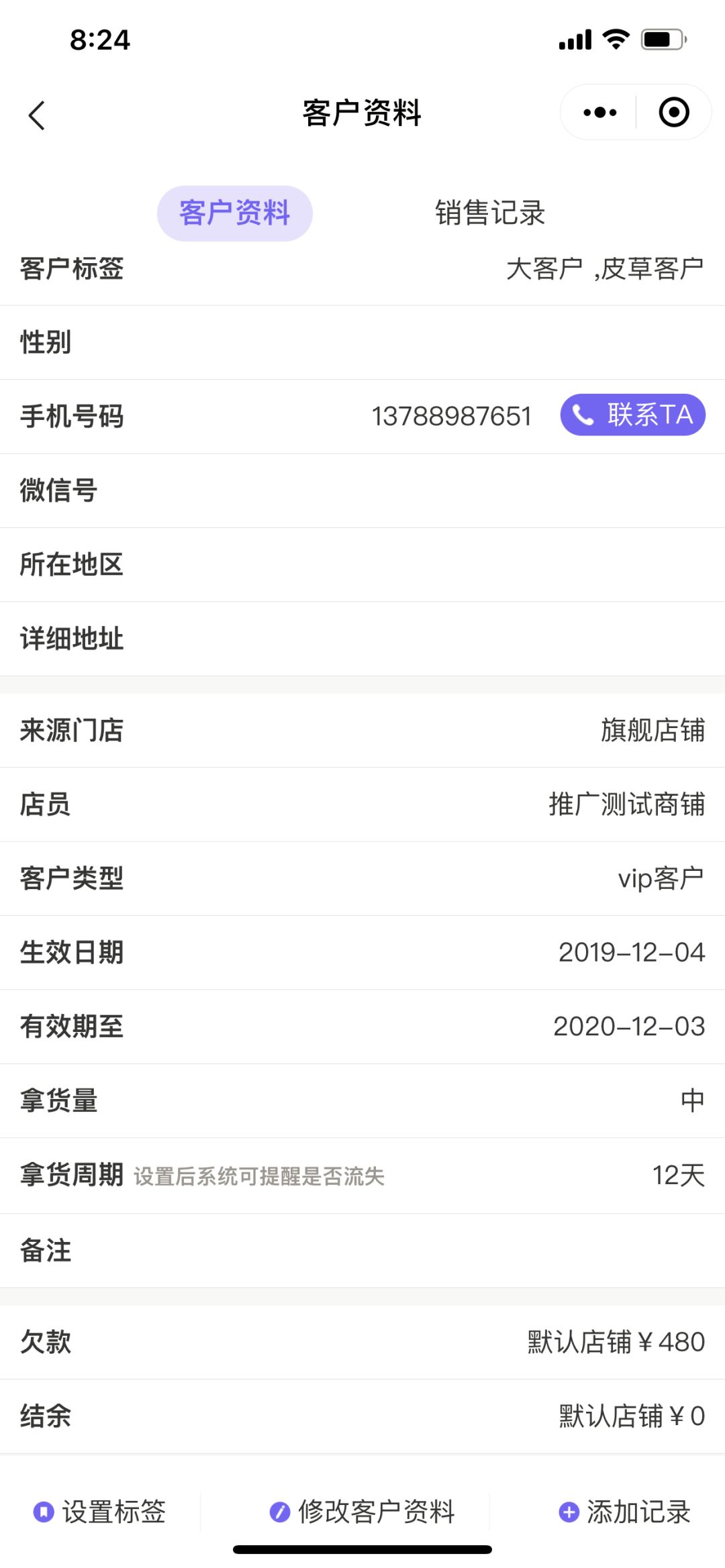Tap 客户类型 row showing vip客户

[x=362, y=879]
